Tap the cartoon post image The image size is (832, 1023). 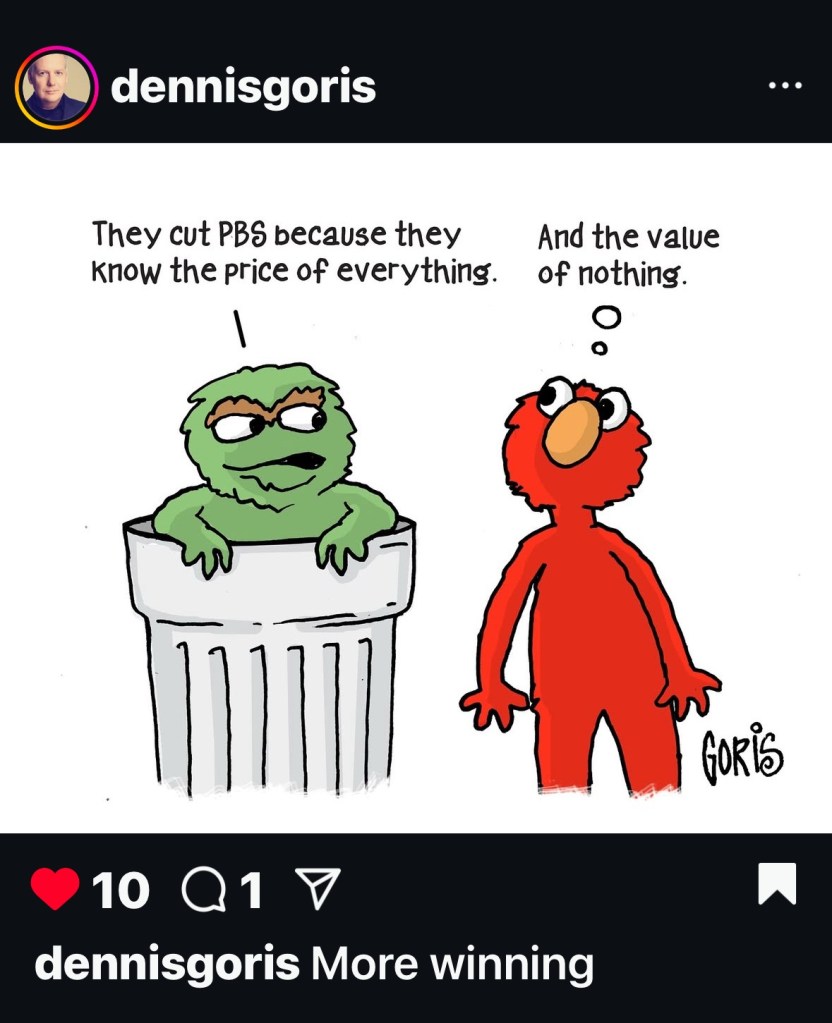[x=416, y=488]
